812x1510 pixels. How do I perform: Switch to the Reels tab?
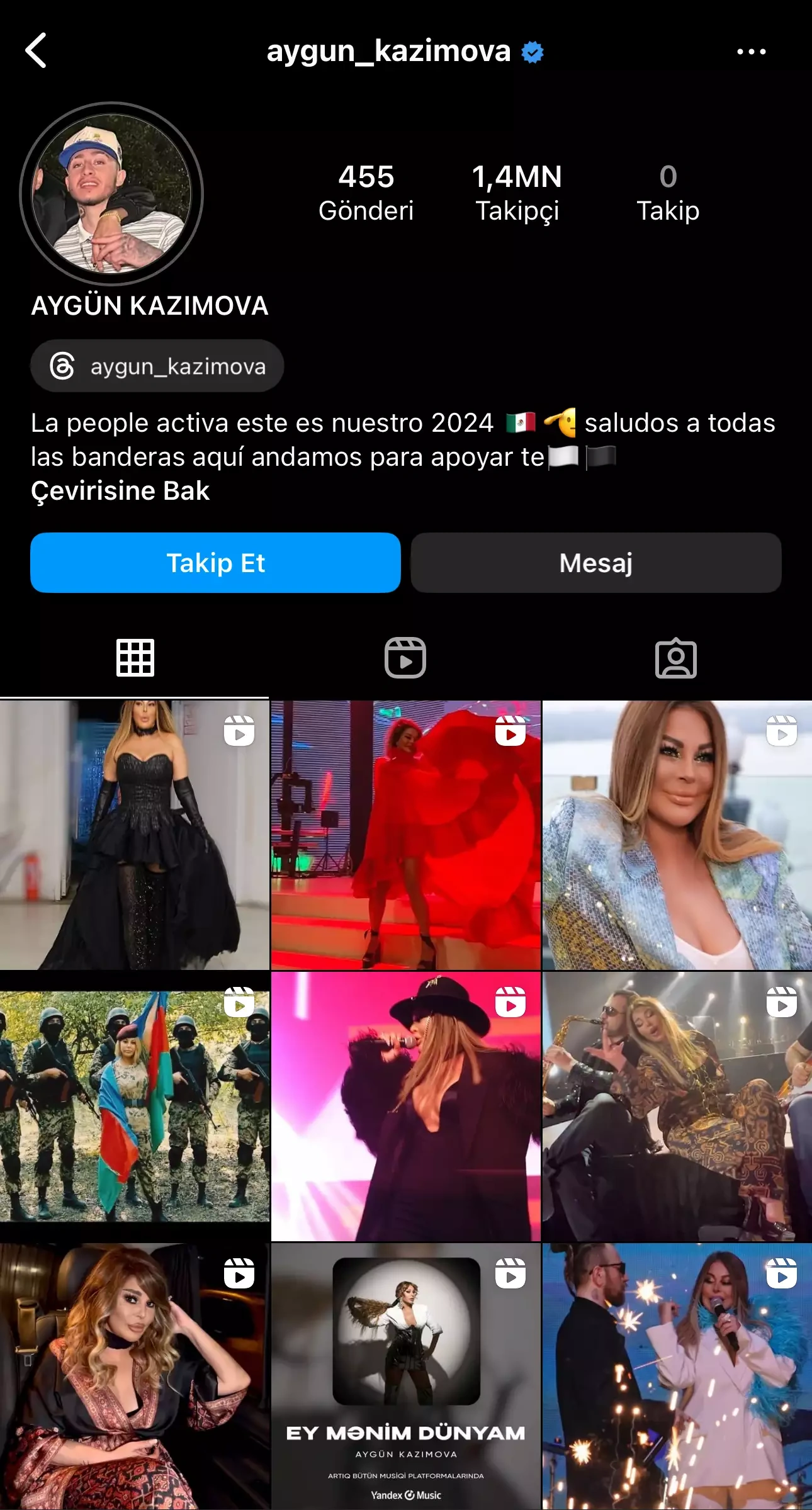(405, 658)
